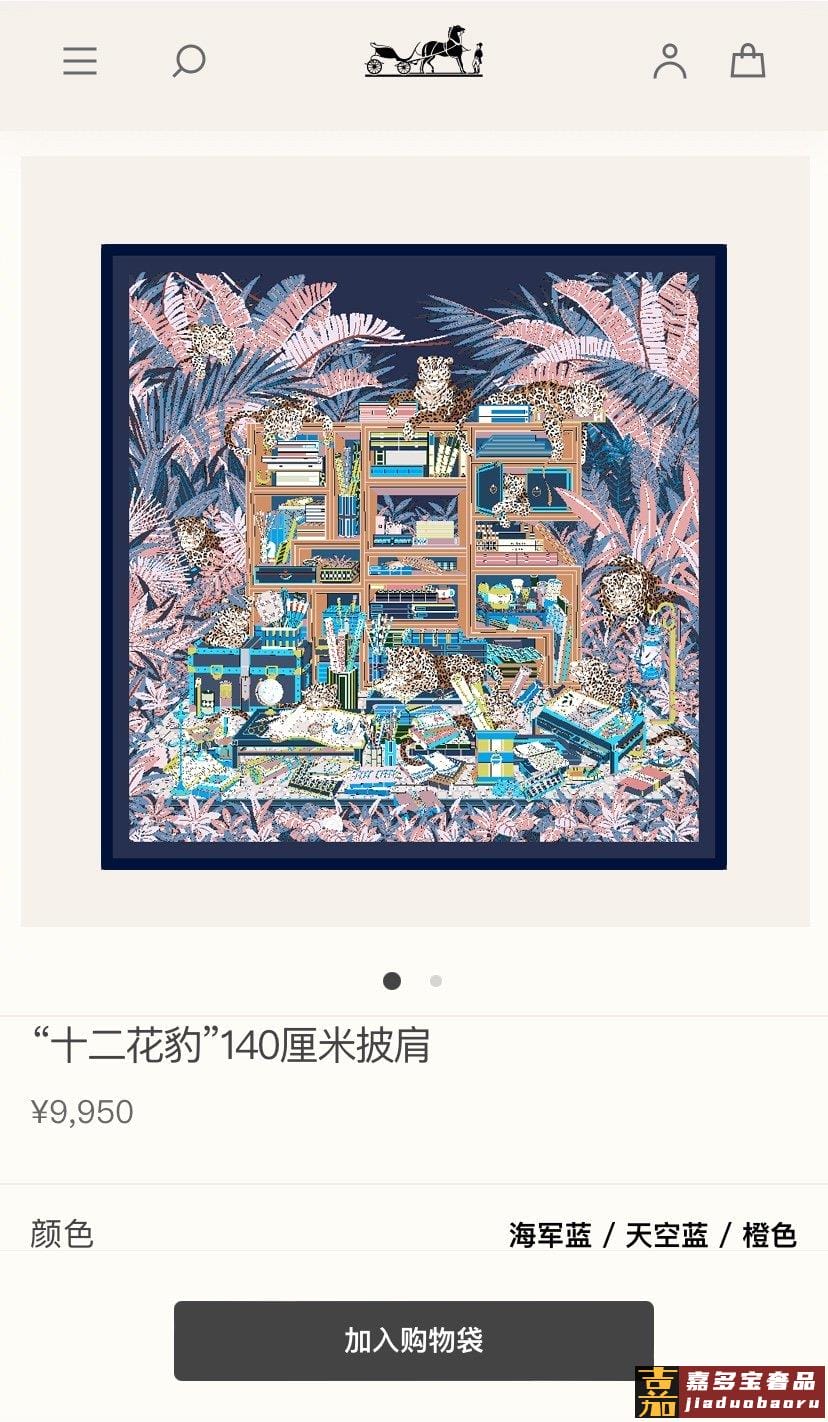Tap the 加入购物袋 button
Screen dimensions: 828x1422
point(414,1340)
